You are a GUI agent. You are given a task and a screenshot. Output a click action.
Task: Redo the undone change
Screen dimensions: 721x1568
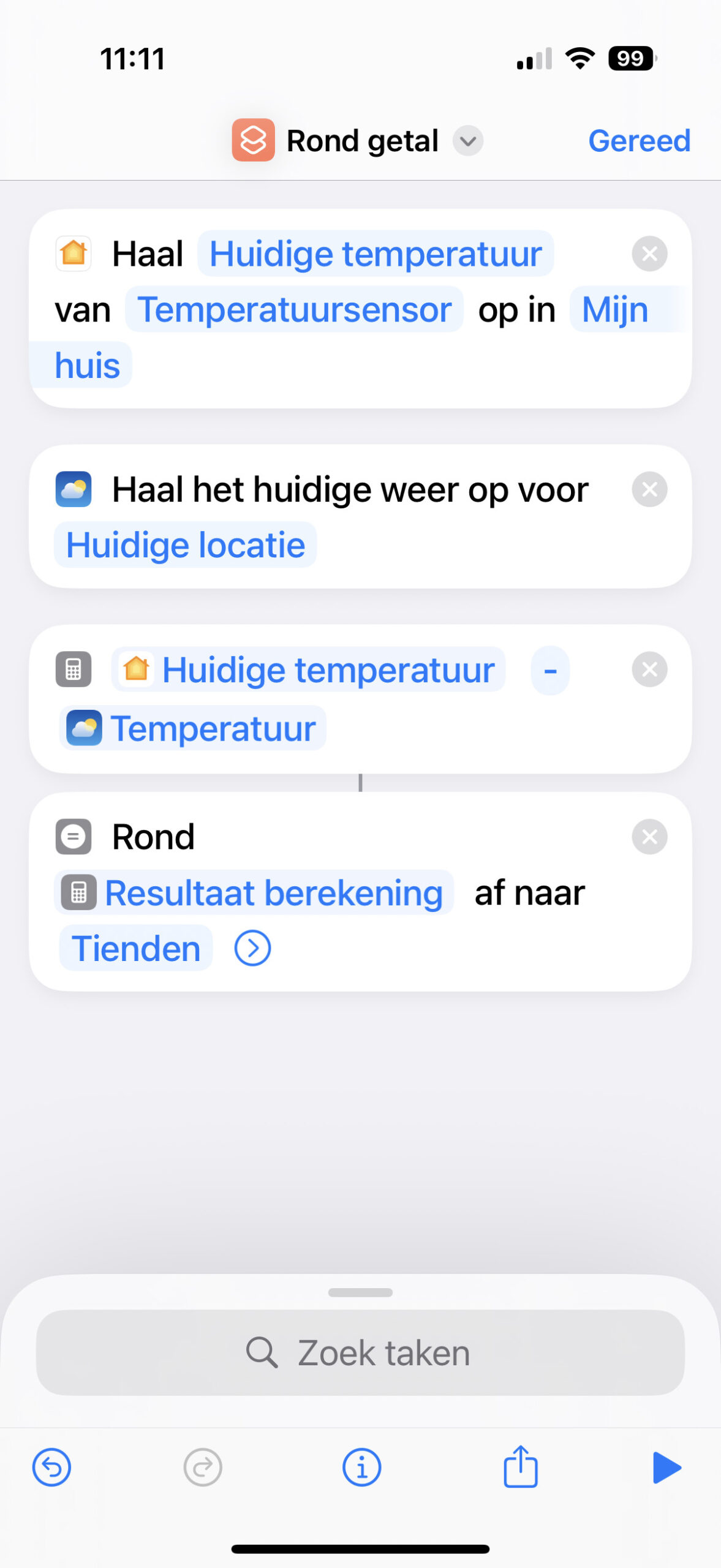tap(203, 1468)
